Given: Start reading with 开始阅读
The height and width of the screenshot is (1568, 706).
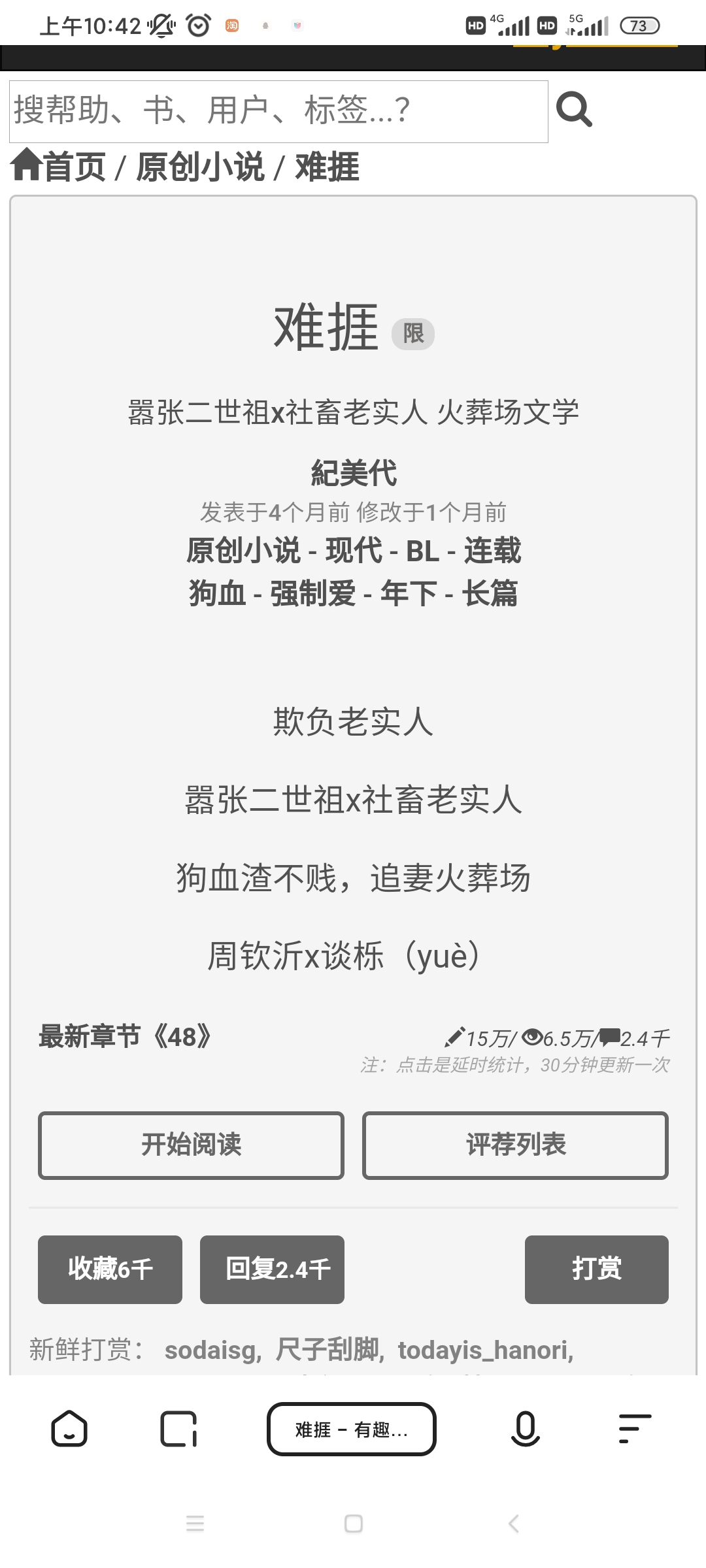Looking at the screenshot, I should (191, 1145).
